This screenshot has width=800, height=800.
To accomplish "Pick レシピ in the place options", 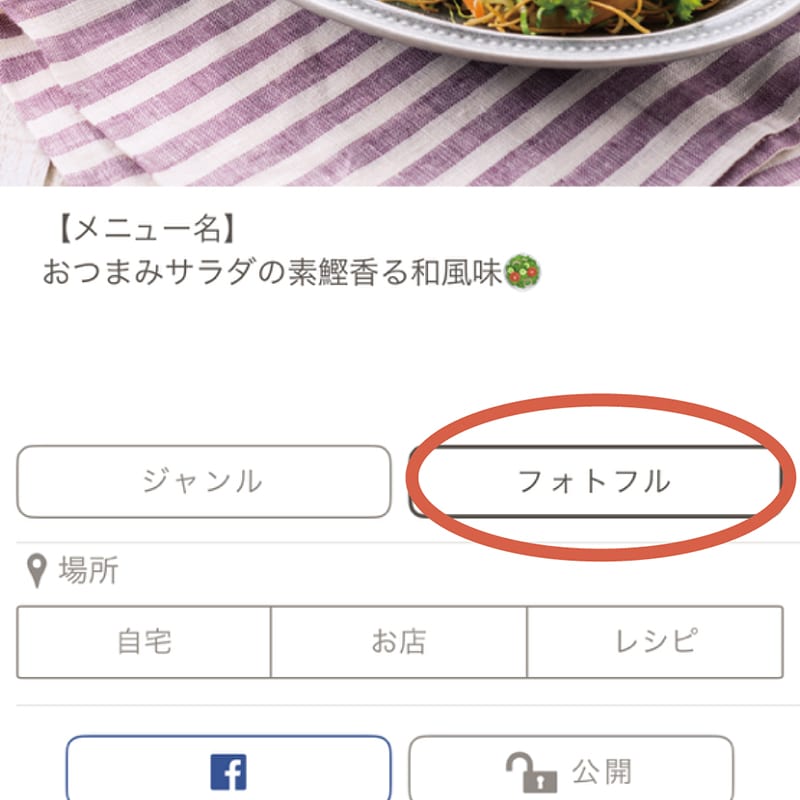I will pos(655,641).
